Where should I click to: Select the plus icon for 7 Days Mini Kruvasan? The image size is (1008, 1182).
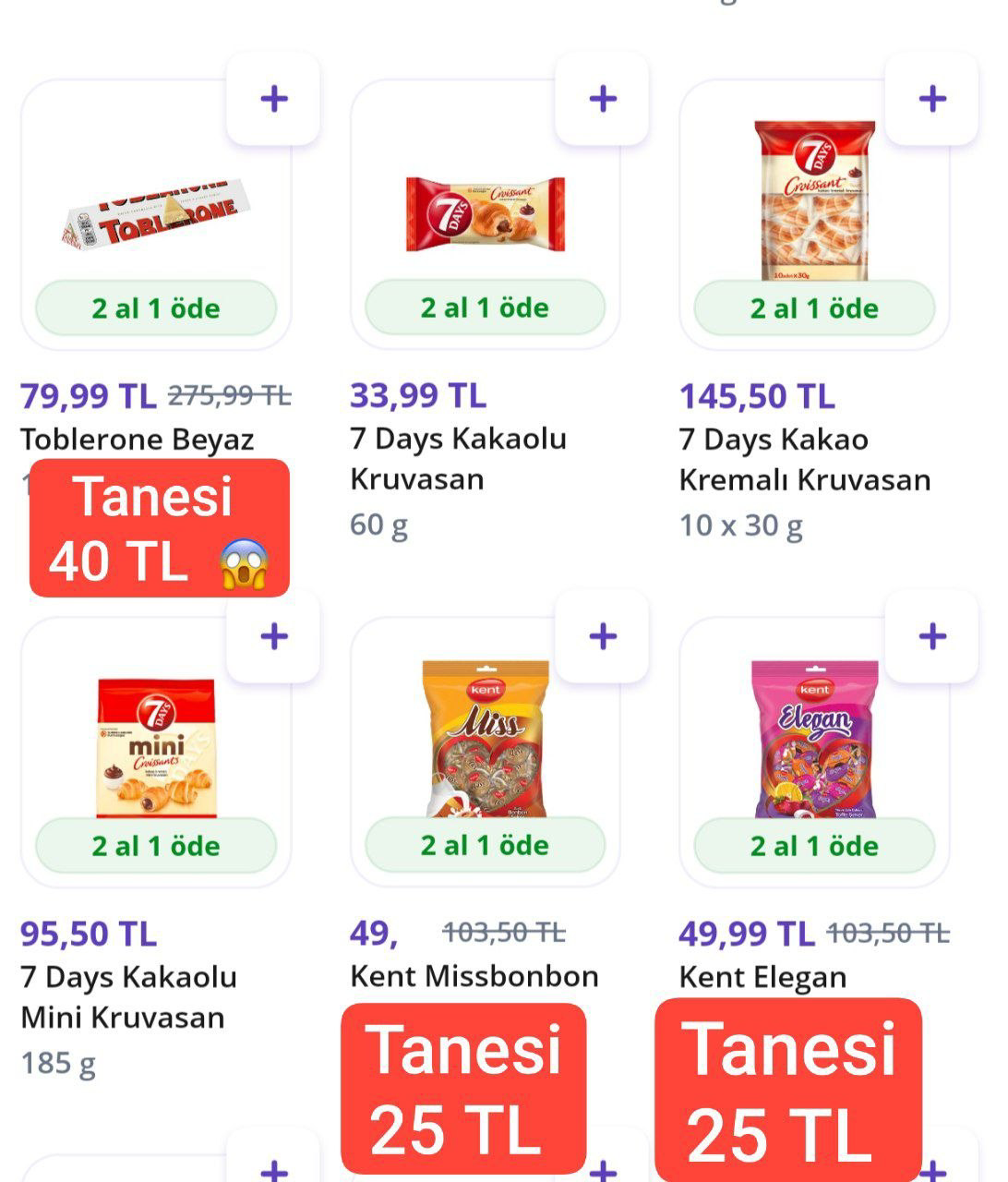point(274,635)
